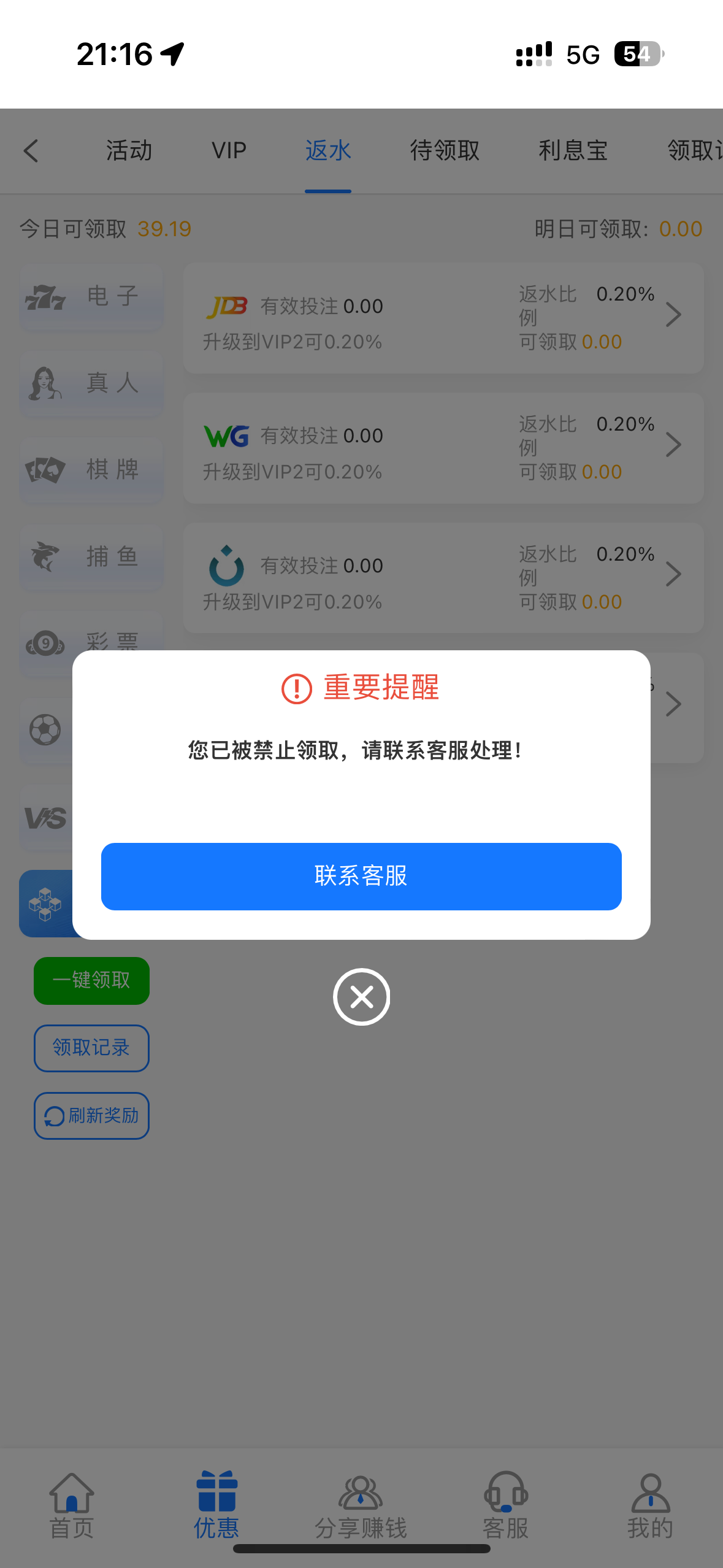This screenshot has width=723, height=1568.
Task: Tap the green 一键领取 button
Action: point(91,980)
